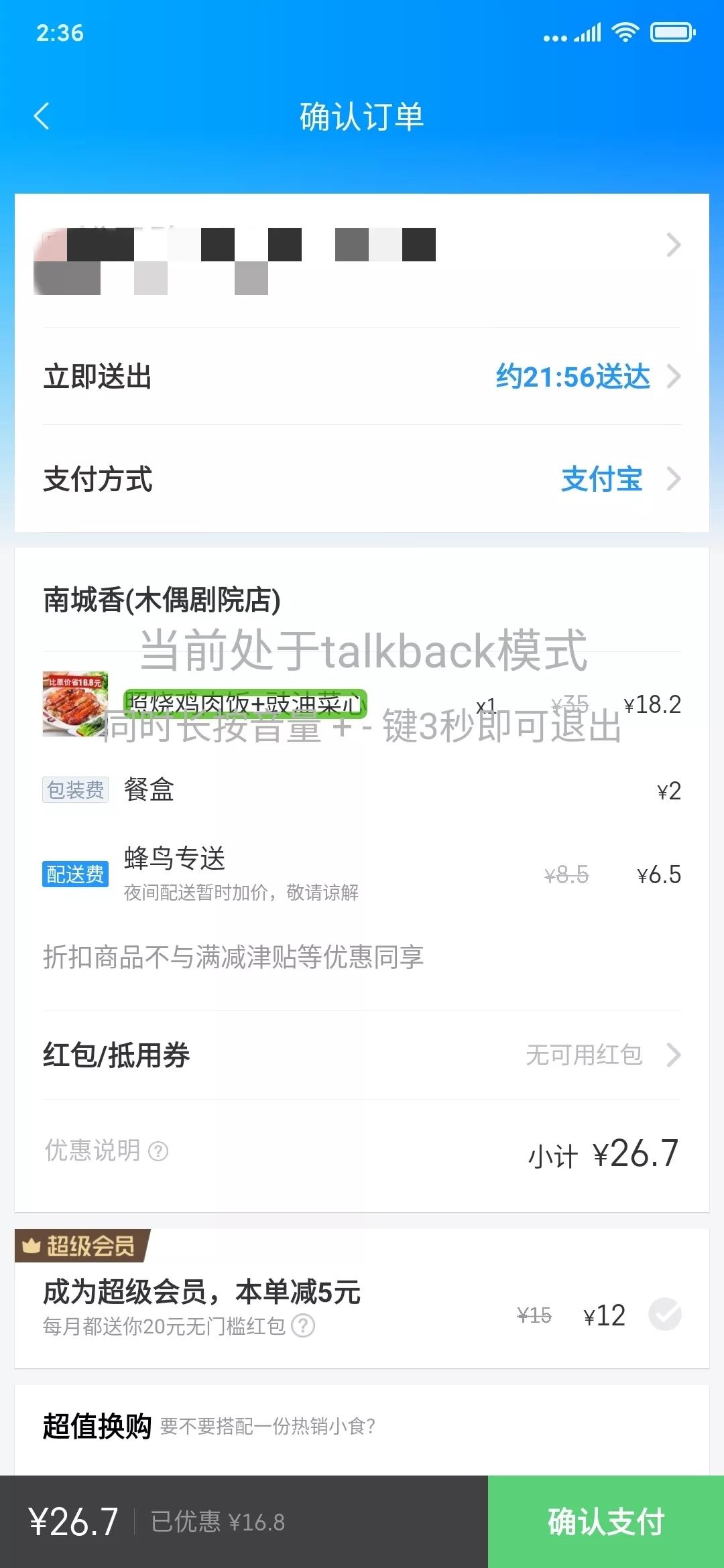Select the 超级会员 membership checkbox

pos(664,1313)
